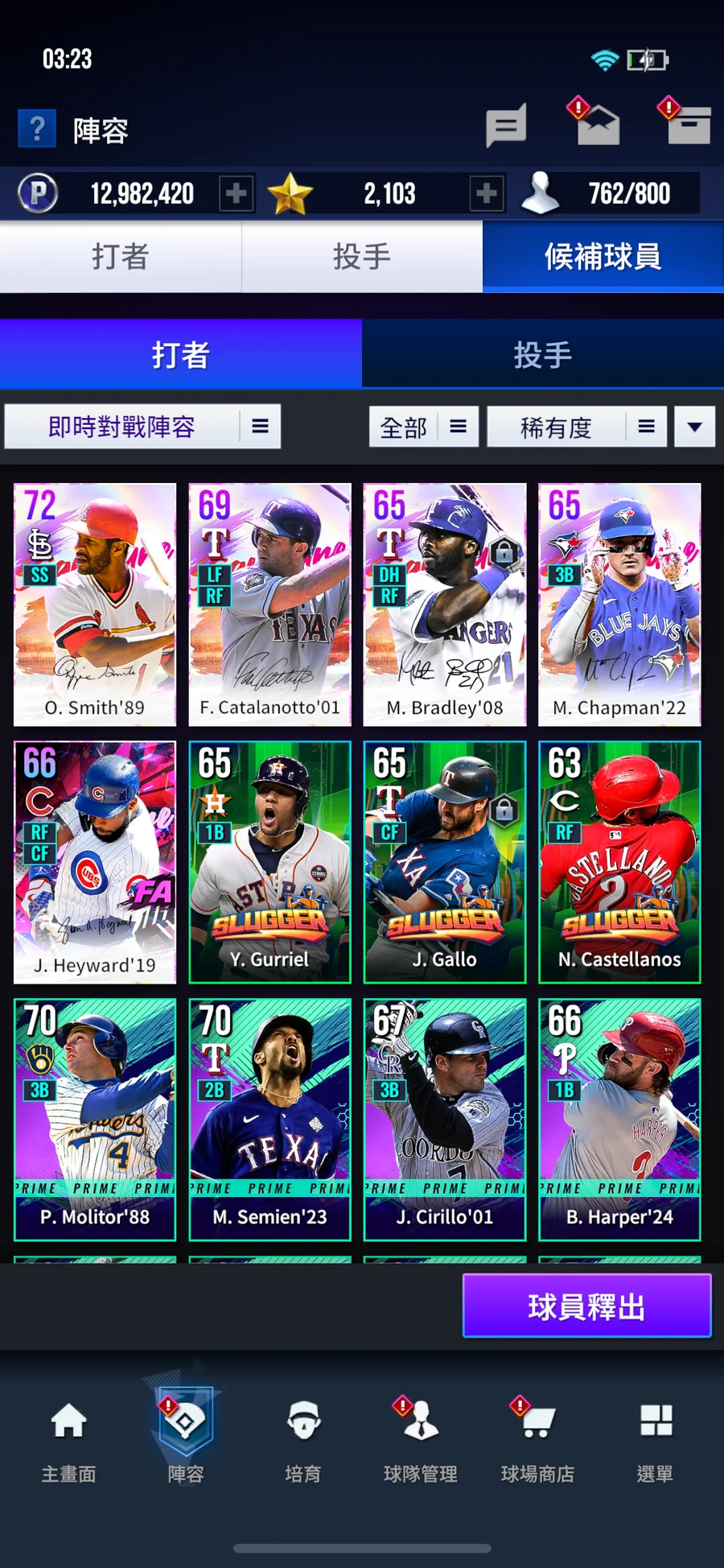View the Y. Gurriel slugger card

tap(269, 862)
